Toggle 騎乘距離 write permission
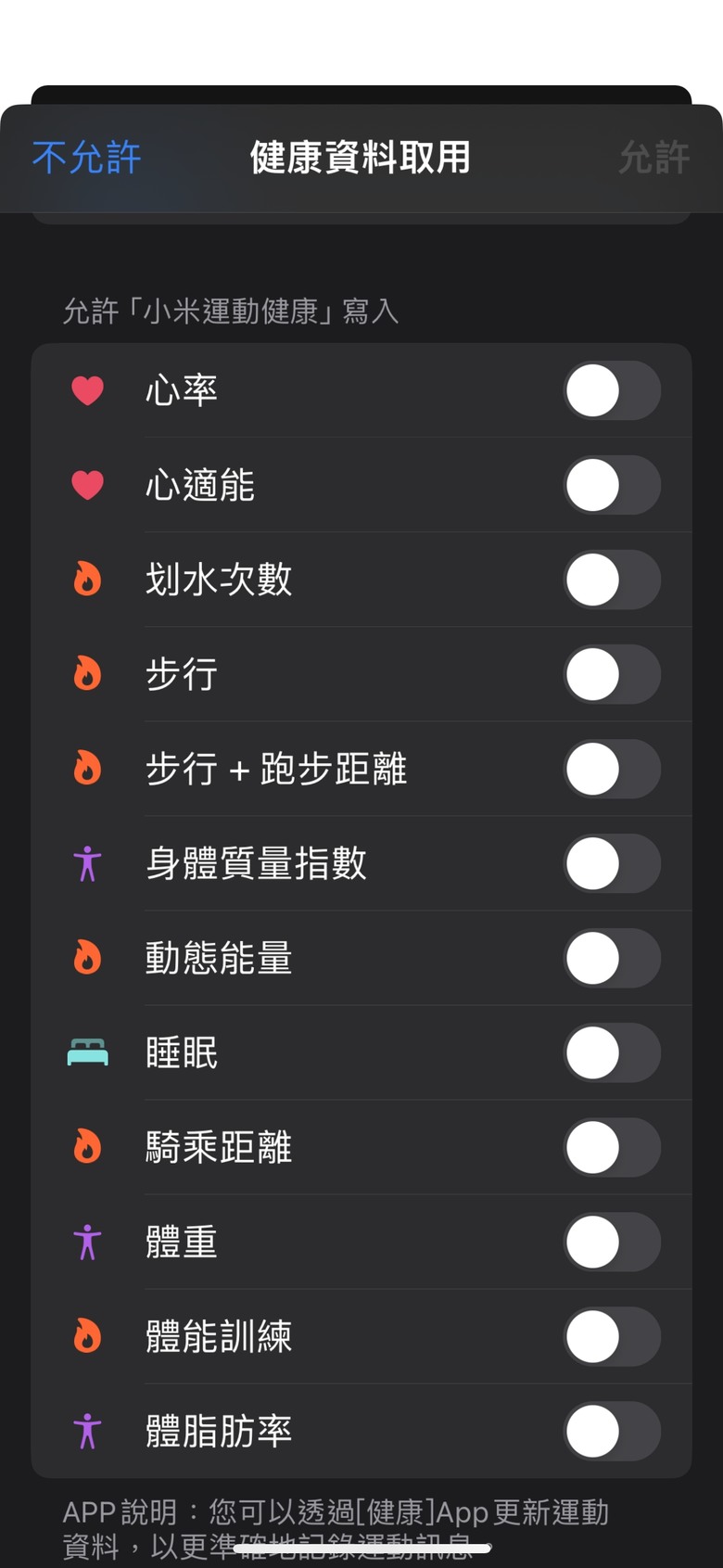Image resolution: width=723 pixels, height=1568 pixels. coord(612,1147)
